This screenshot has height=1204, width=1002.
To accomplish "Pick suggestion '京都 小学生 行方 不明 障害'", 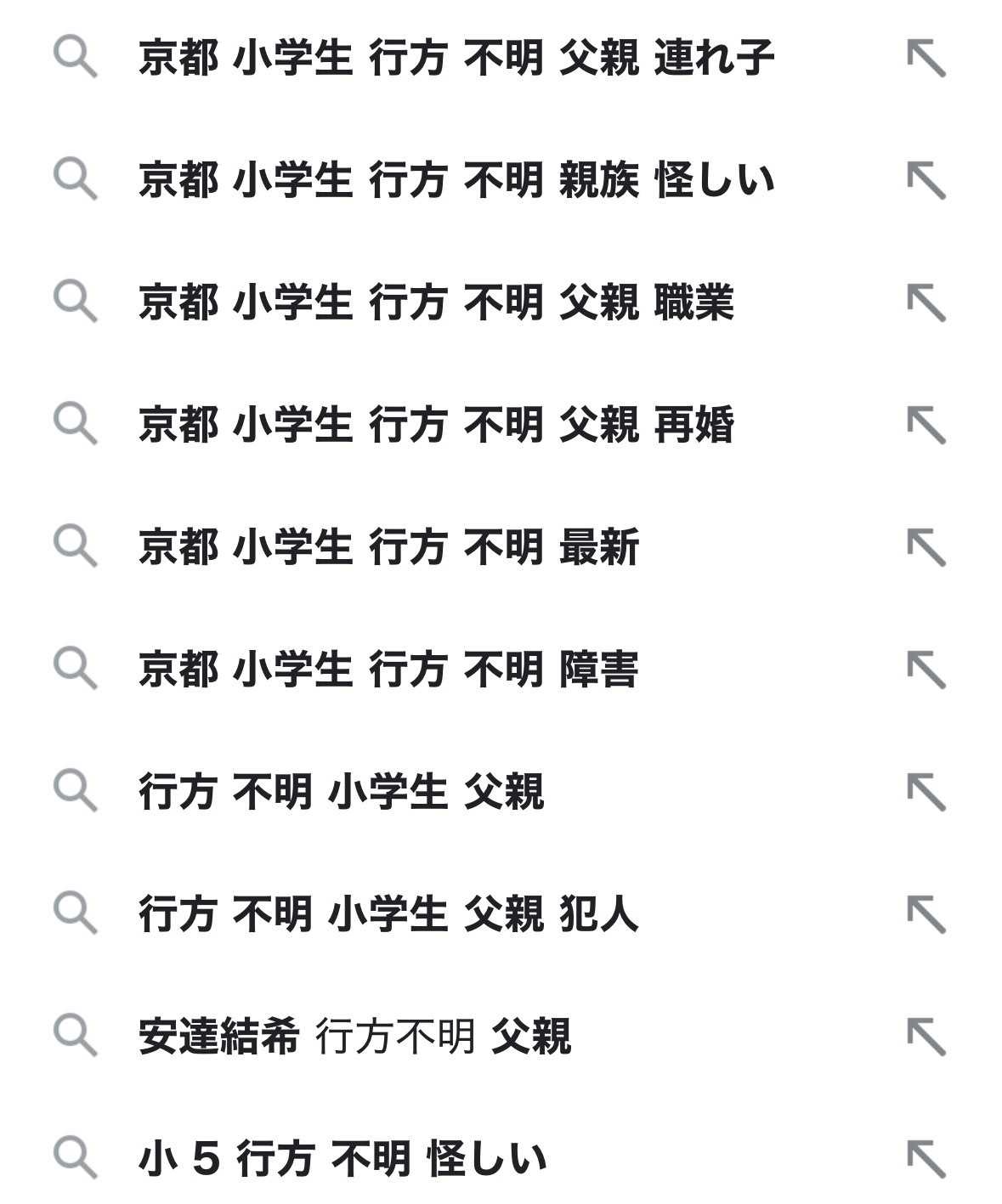I will click(388, 670).
